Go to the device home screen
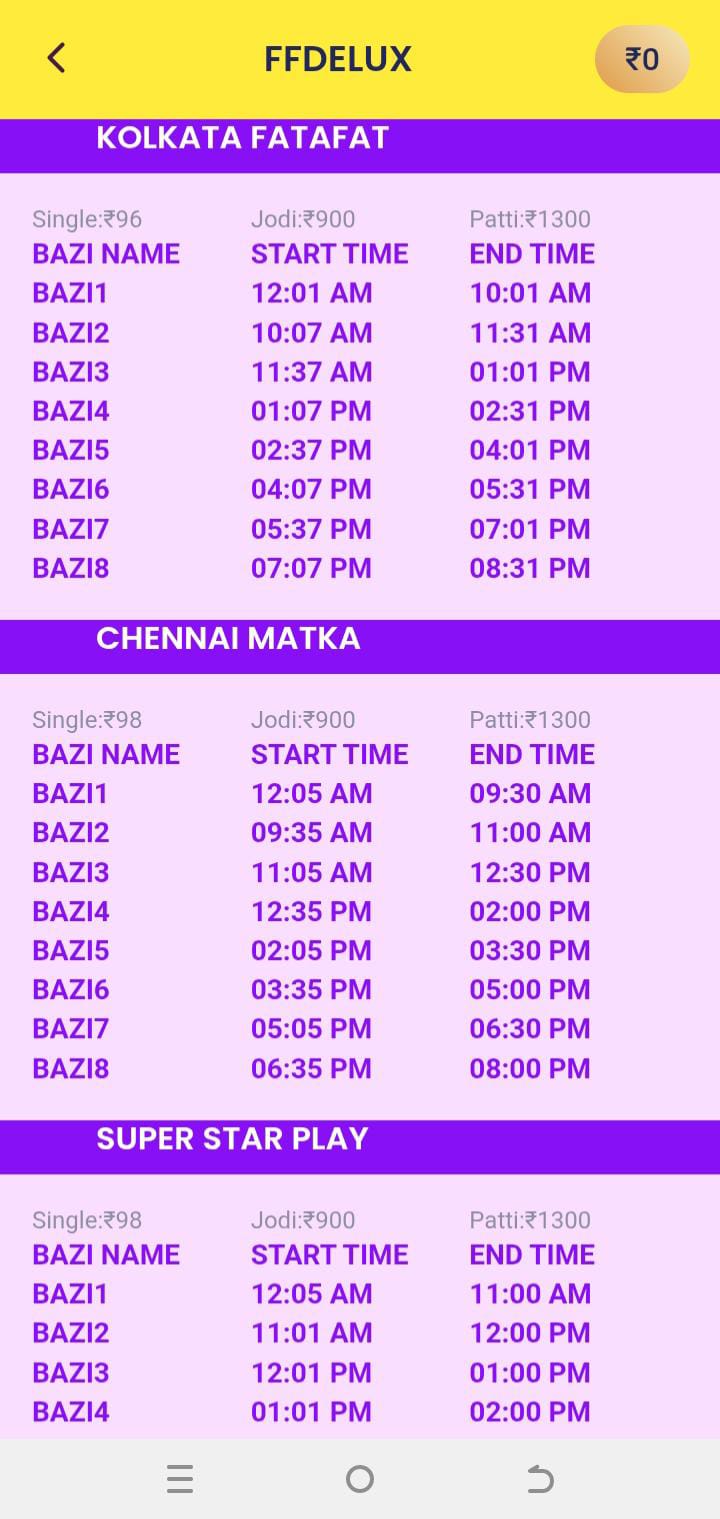The width and height of the screenshot is (720, 1519). (x=360, y=1479)
